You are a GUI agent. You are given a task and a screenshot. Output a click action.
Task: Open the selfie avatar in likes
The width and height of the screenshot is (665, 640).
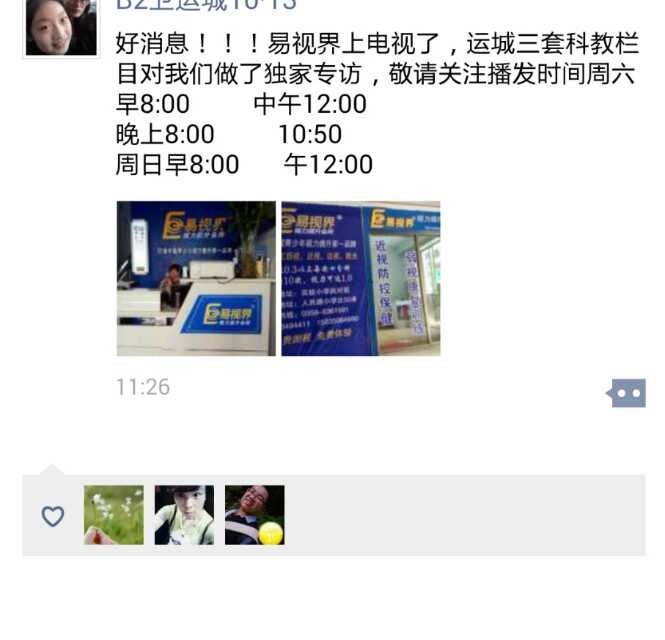(x=184, y=515)
